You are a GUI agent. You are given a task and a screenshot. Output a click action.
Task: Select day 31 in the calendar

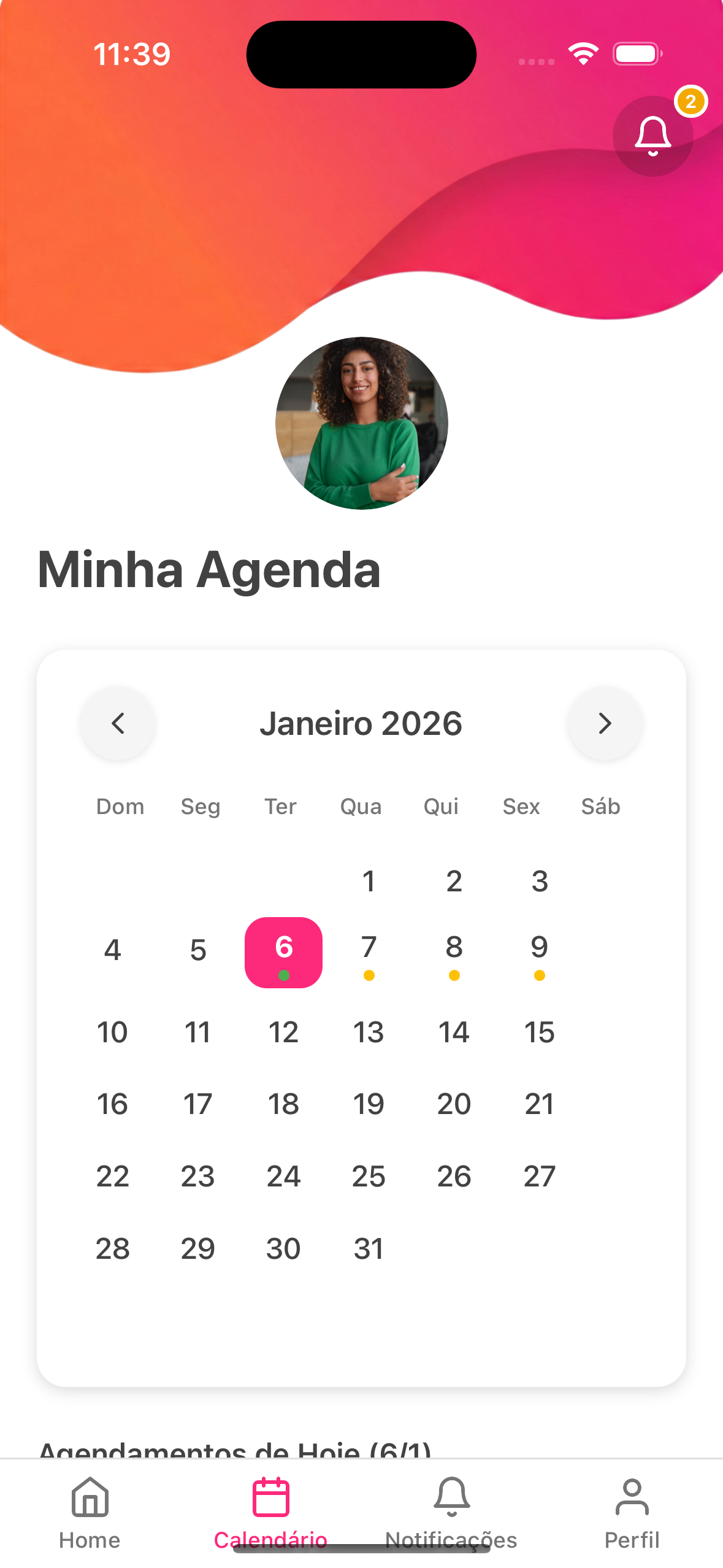[369, 1248]
